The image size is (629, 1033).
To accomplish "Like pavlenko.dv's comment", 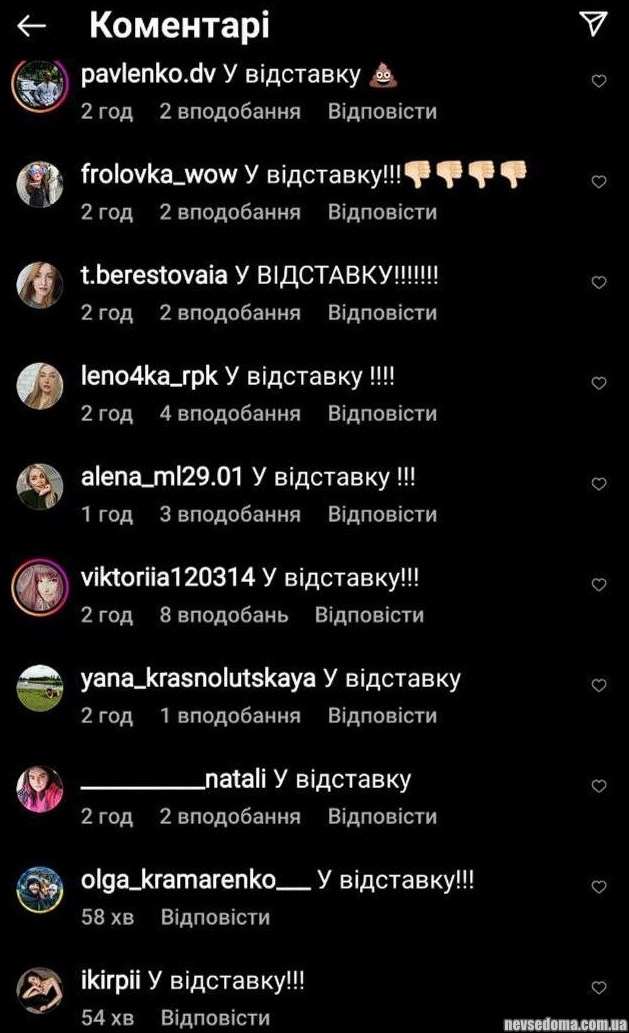I will pos(599,81).
